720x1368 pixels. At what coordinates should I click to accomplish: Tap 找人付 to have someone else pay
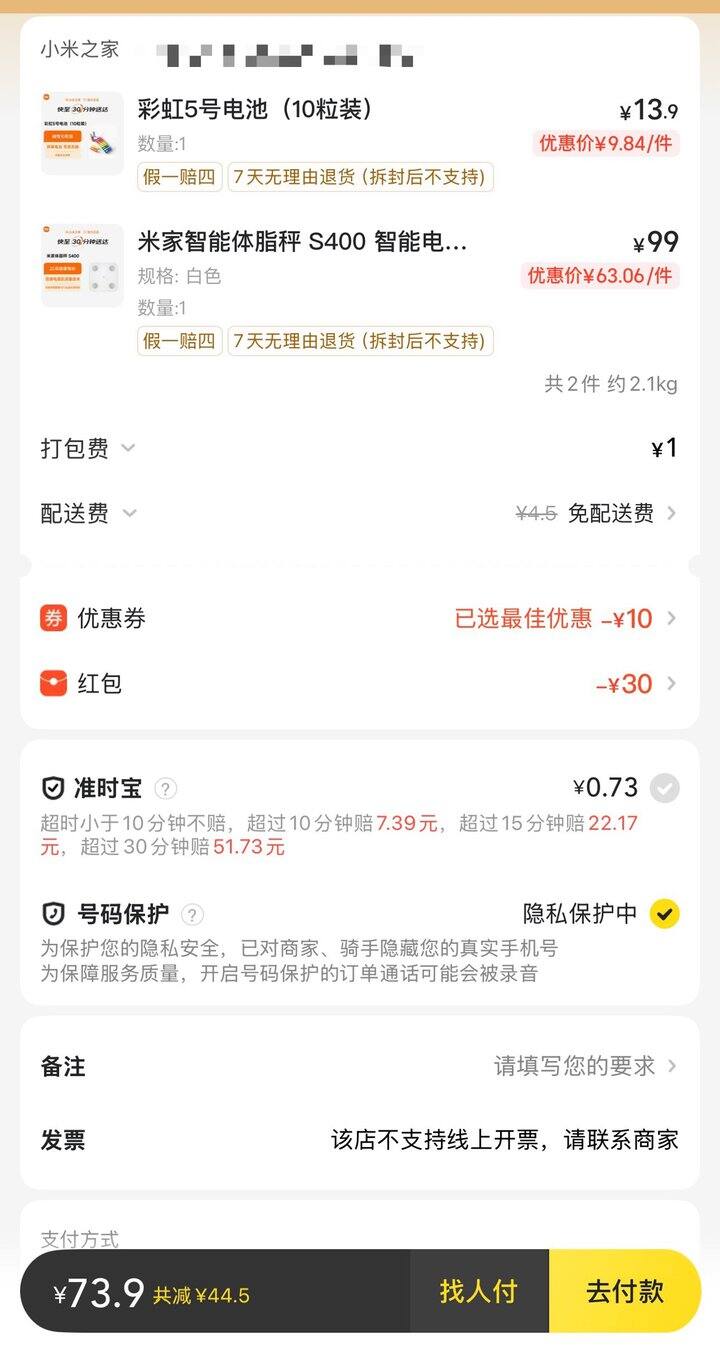click(x=479, y=1291)
